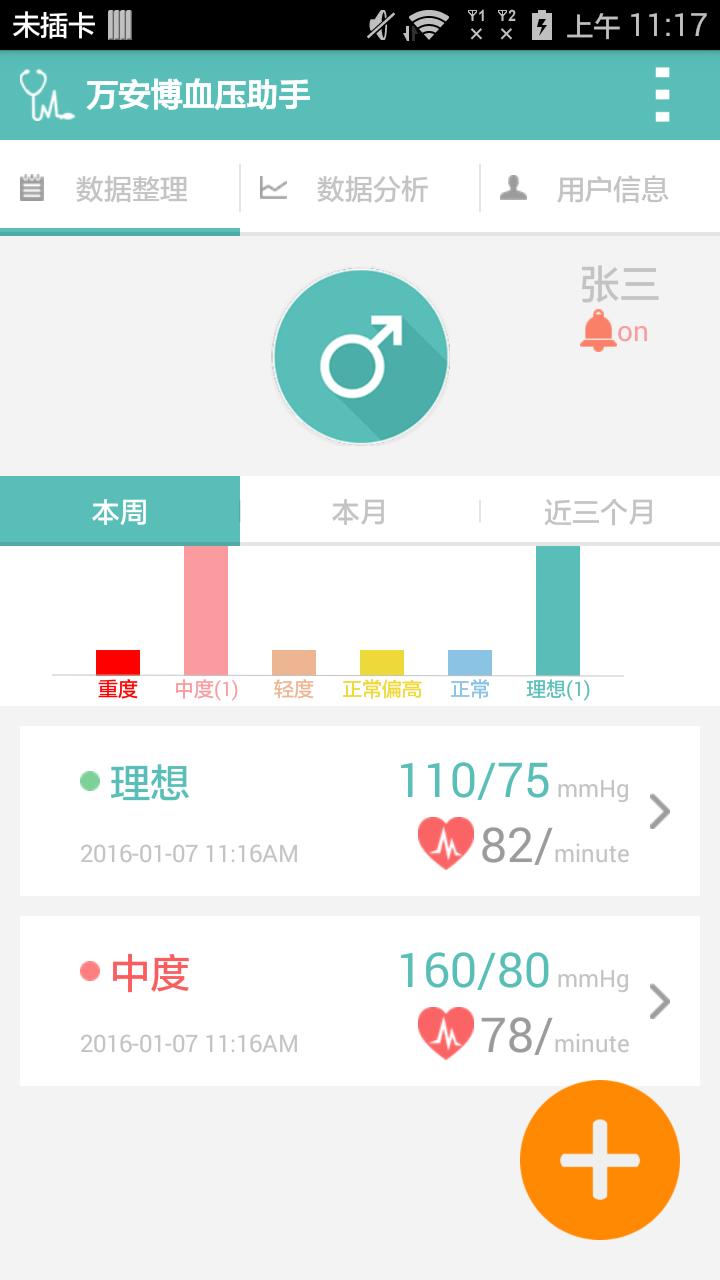
Task: Open the 中度 160/80 mmHg record
Action: (360, 1001)
